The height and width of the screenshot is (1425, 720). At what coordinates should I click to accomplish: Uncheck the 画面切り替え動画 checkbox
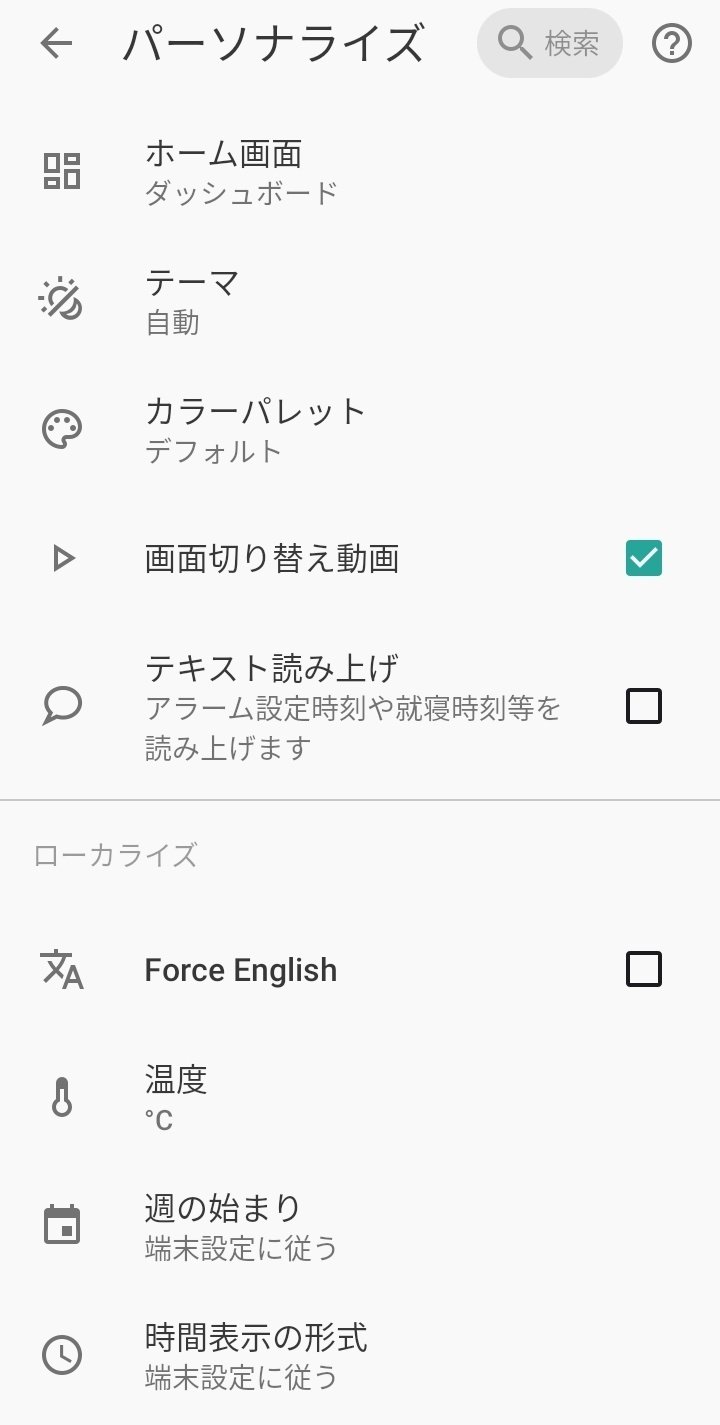point(643,558)
